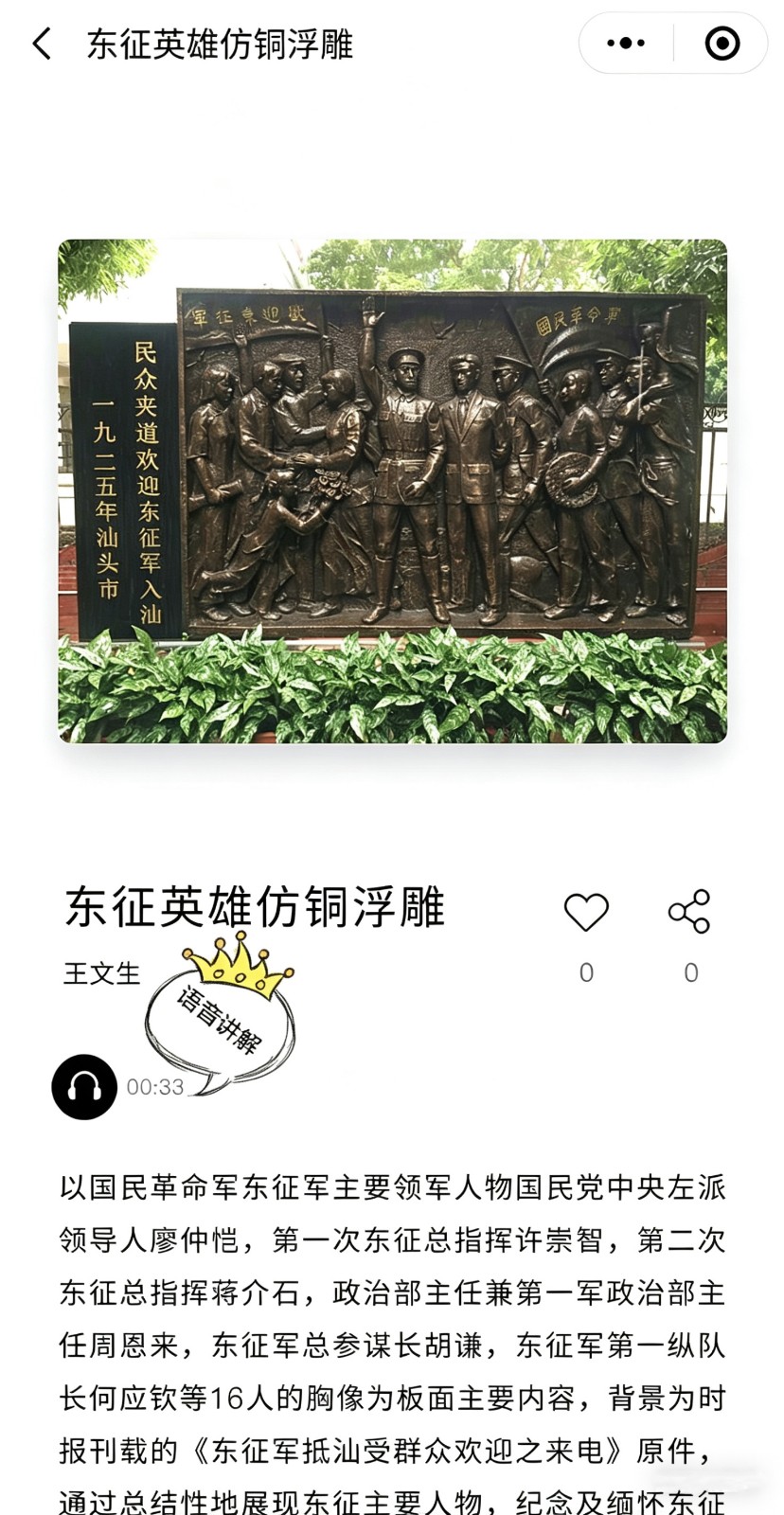Open the relief sculpture photo
The image size is (784, 1515).
pos(392,490)
